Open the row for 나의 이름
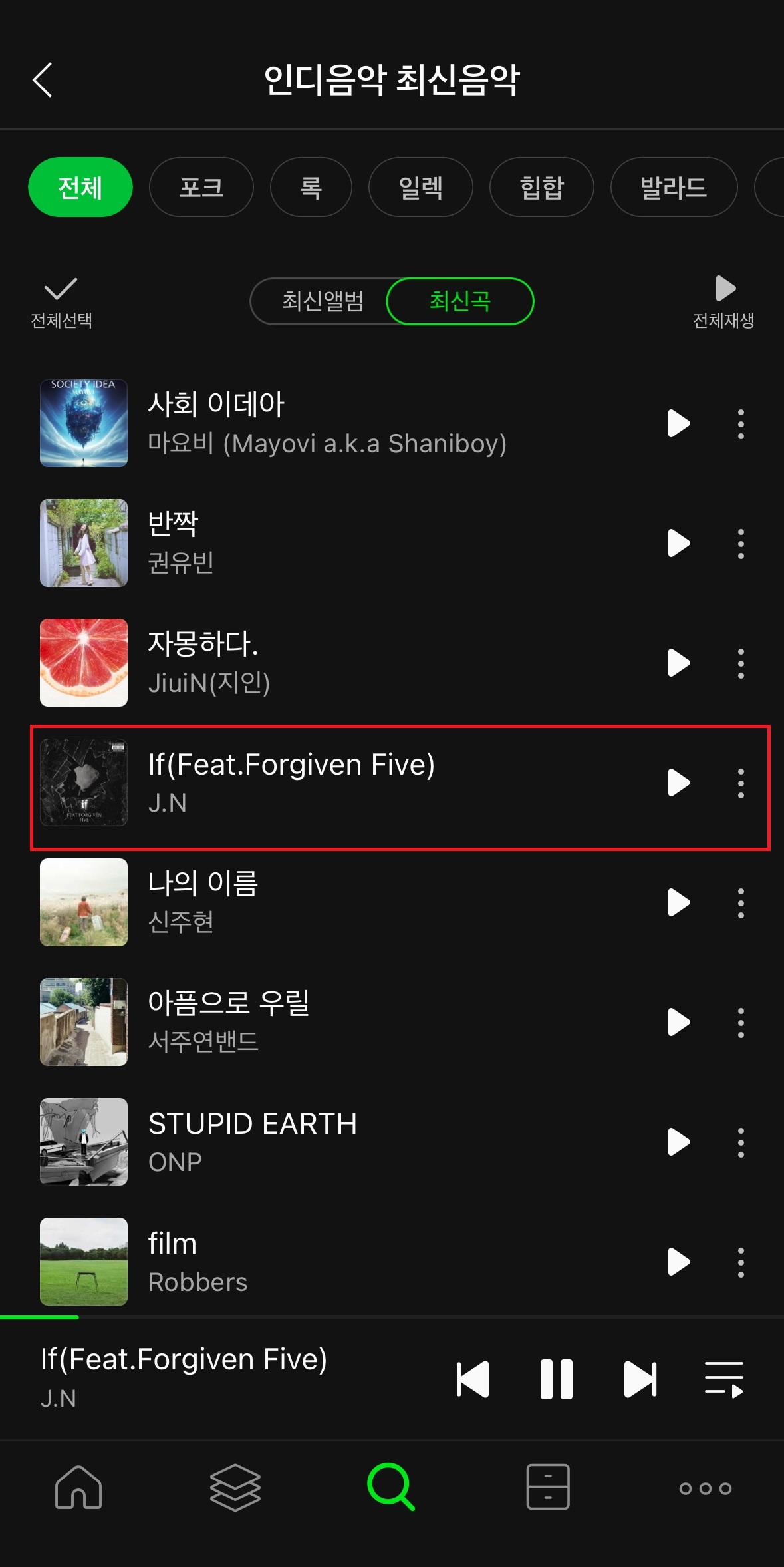784x1567 pixels. tap(332, 902)
